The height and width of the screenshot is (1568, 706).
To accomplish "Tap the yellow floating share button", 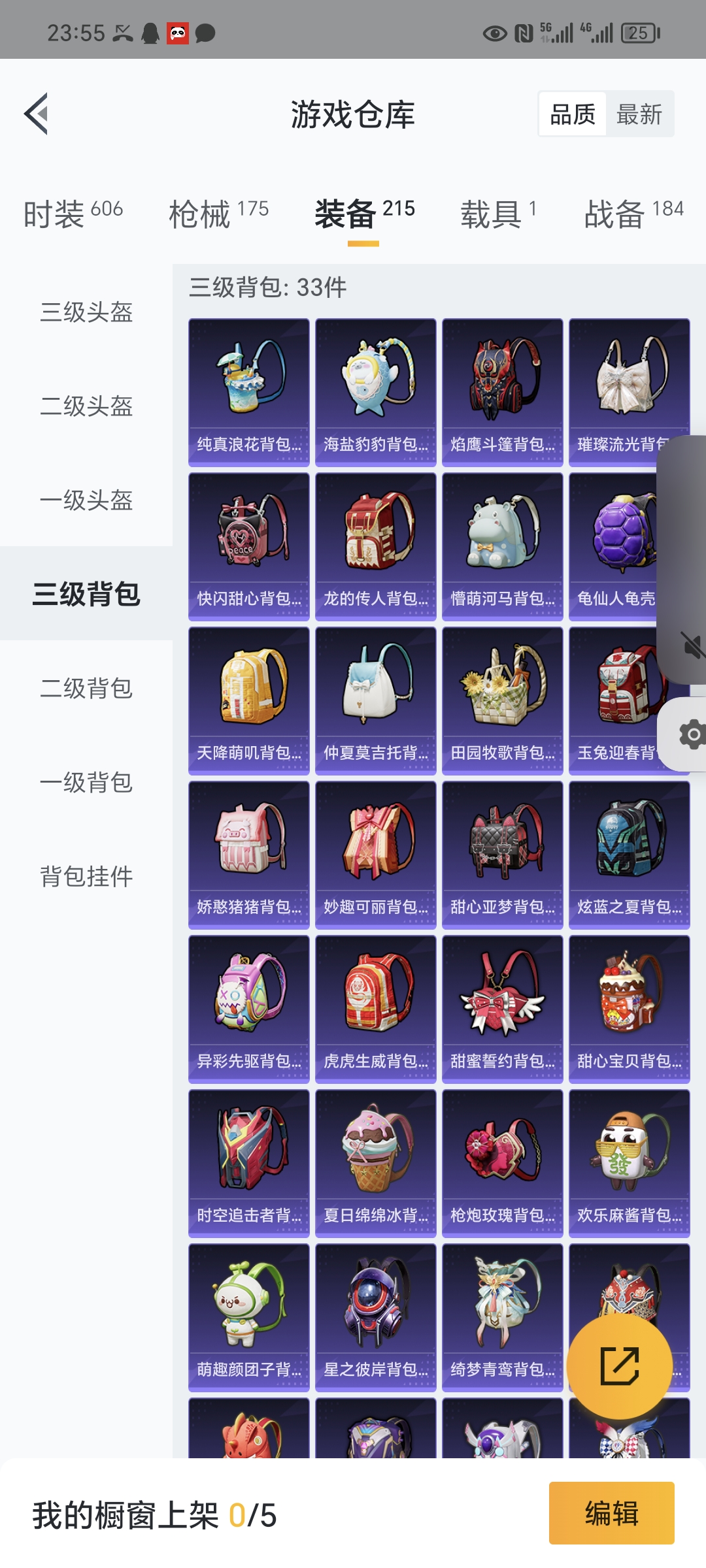I will [619, 1366].
